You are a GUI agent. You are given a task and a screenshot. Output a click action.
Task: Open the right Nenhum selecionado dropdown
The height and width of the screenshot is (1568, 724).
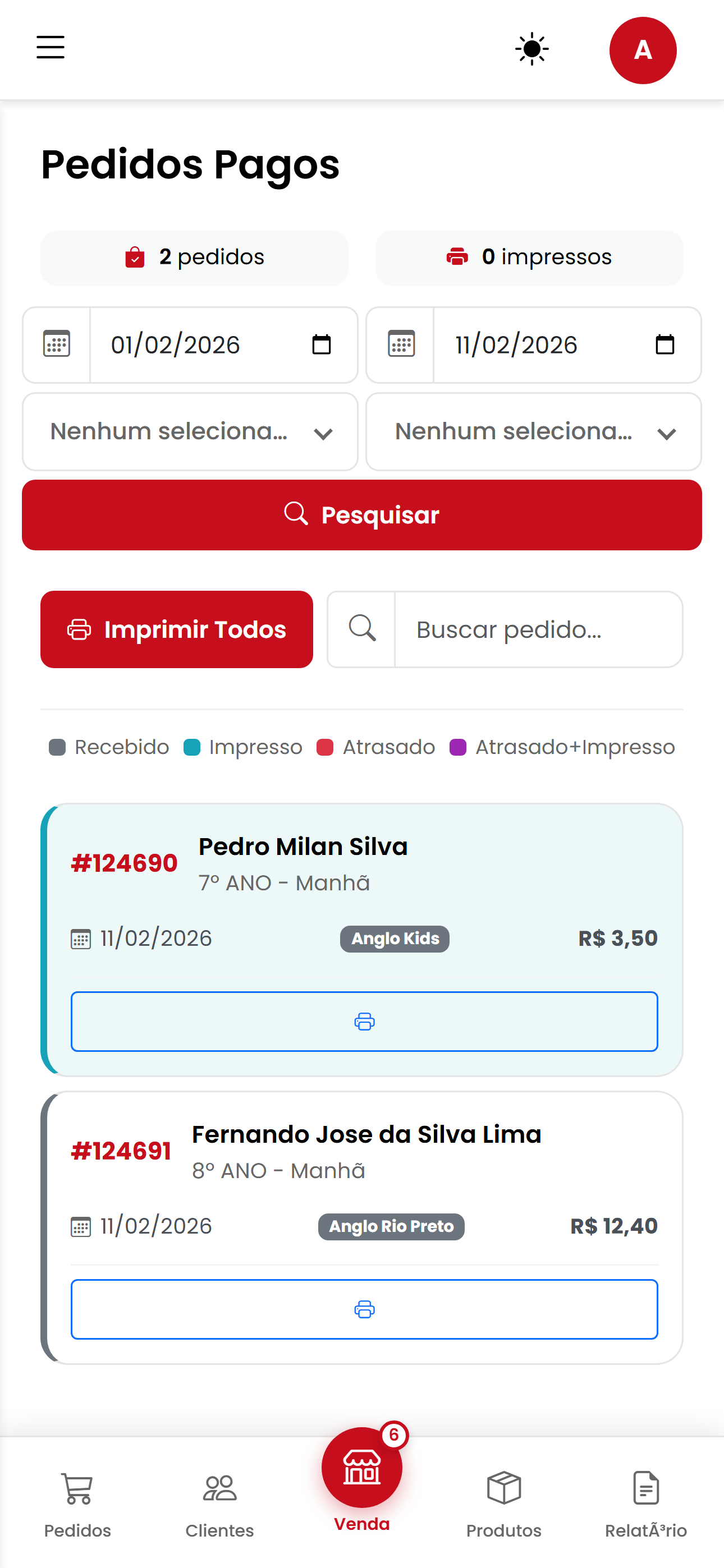[x=533, y=431]
